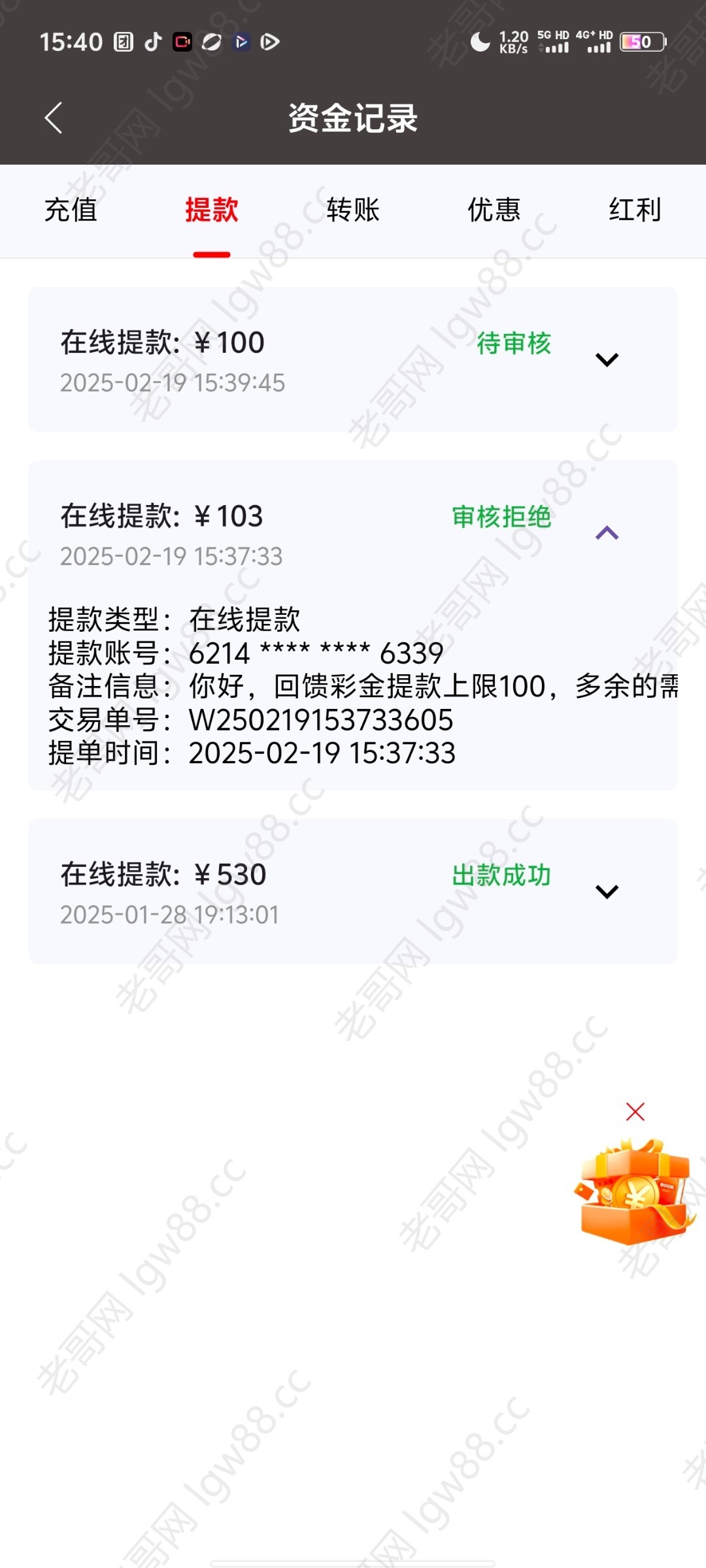Go back from the 资金记录 page
Image resolution: width=706 pixels, height=1568 pixels.
[54, 118]
